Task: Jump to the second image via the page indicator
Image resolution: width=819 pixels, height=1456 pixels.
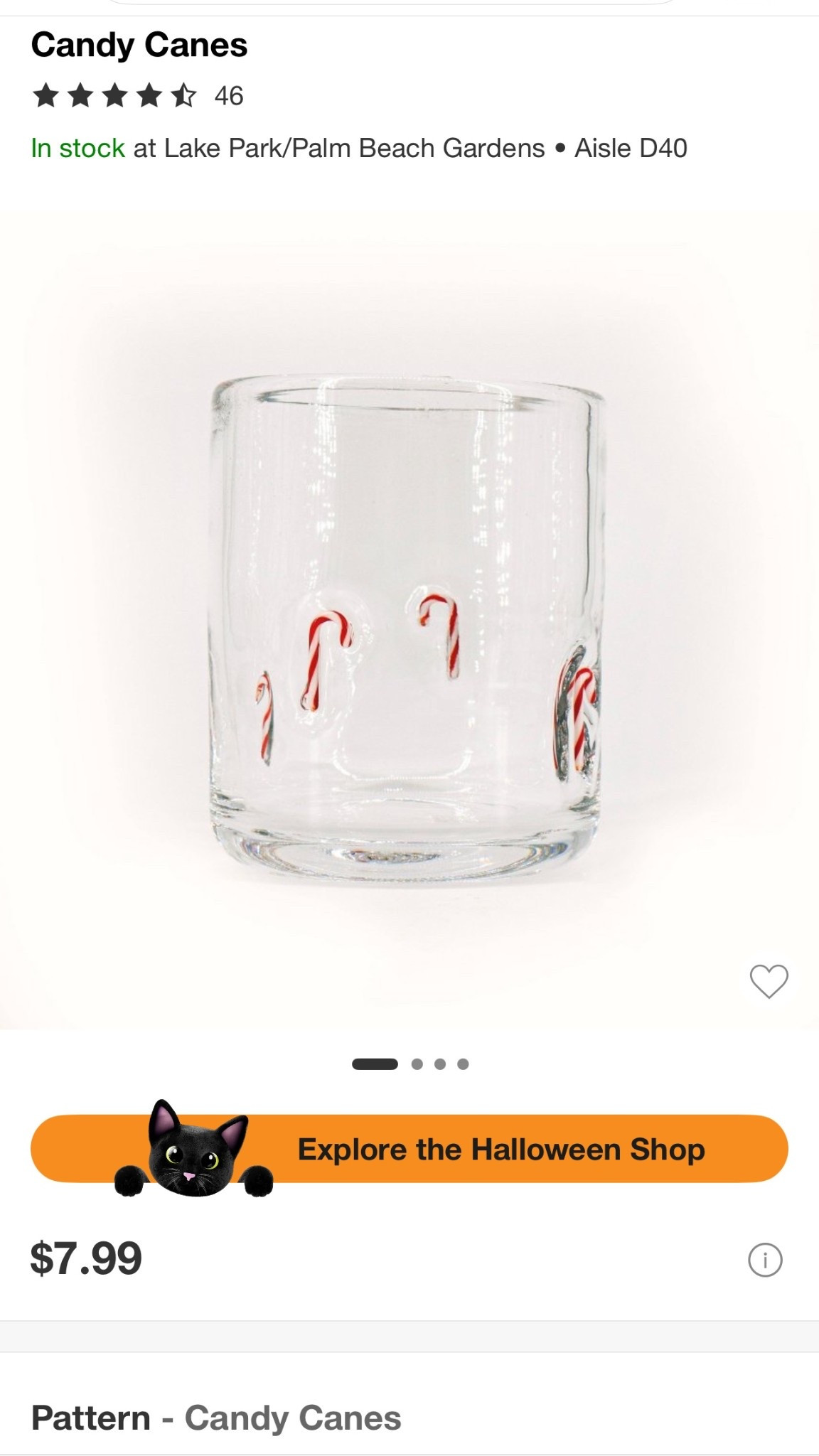Action: 417,1064
